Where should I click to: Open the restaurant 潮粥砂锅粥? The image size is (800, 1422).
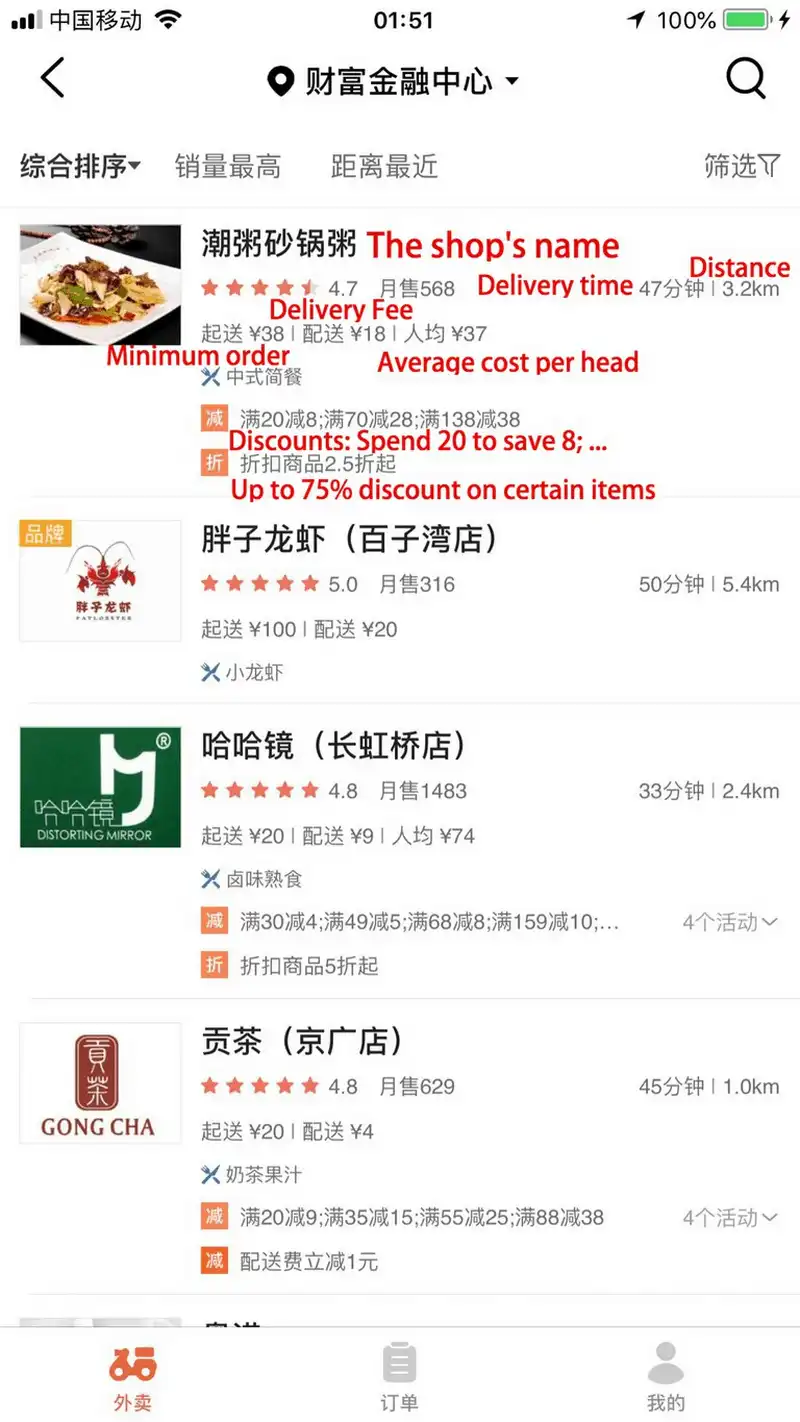(x=279, y=242)
